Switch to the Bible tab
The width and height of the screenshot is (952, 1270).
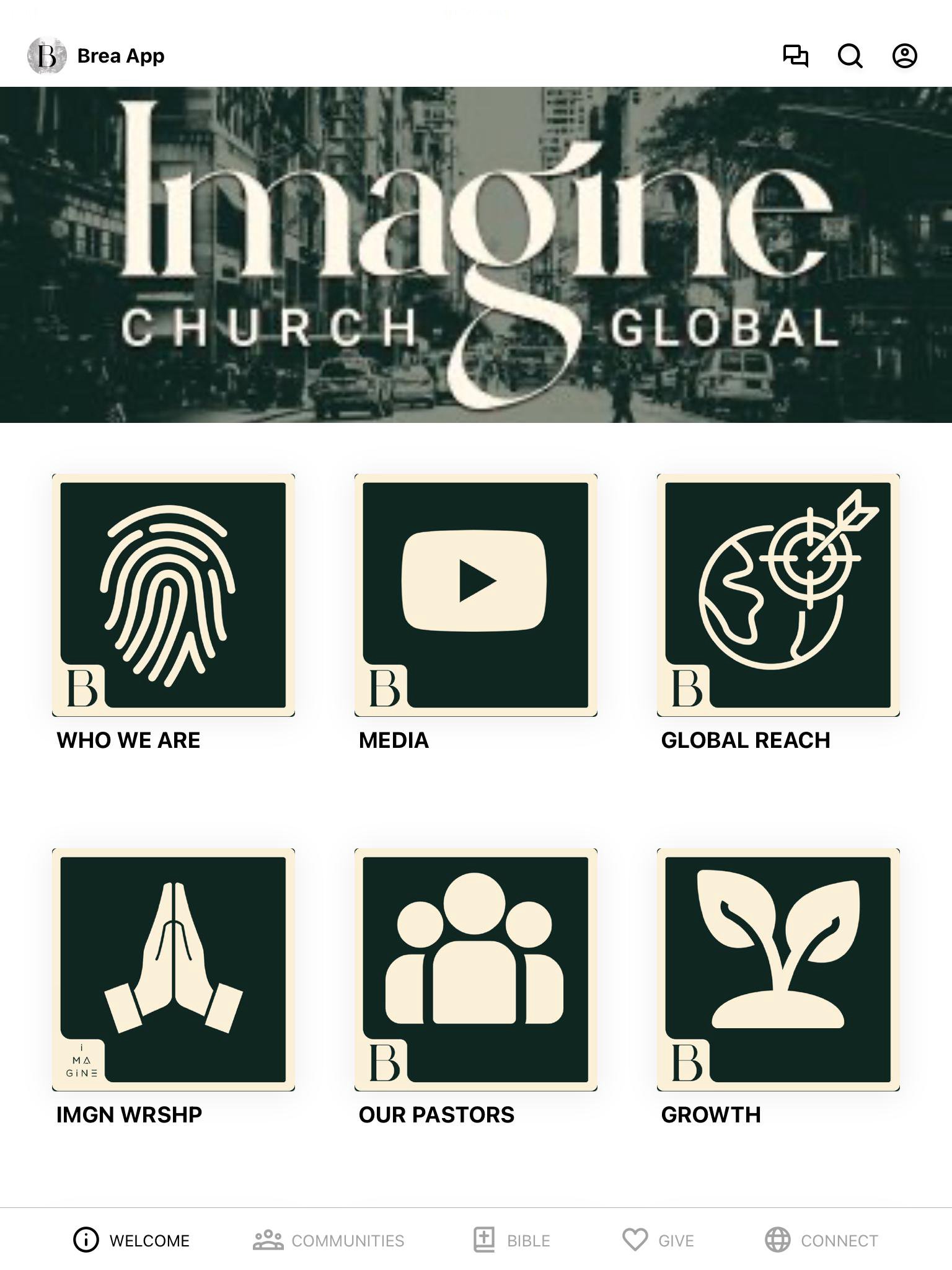pos(512,1240)
